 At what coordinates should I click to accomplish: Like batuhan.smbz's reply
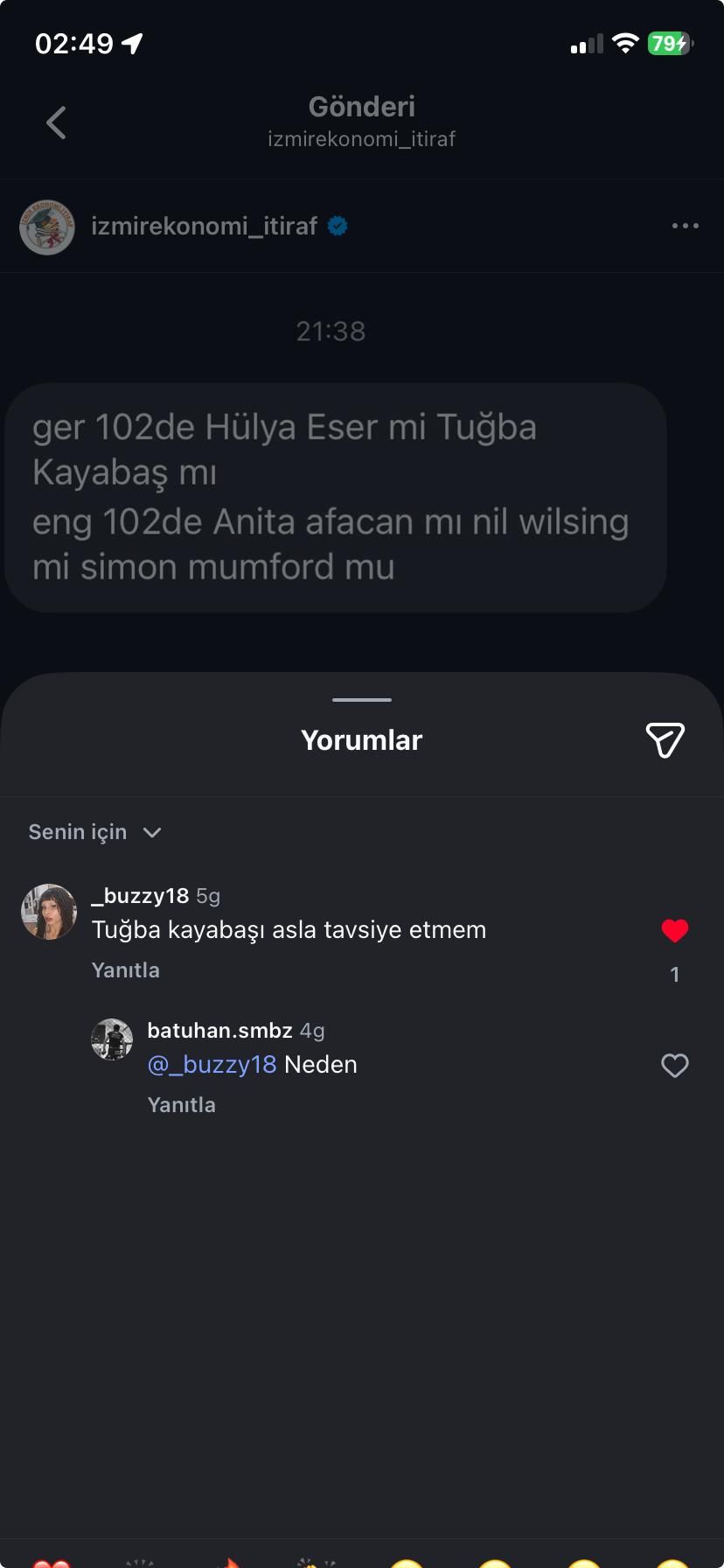[x=674, y=1066]
